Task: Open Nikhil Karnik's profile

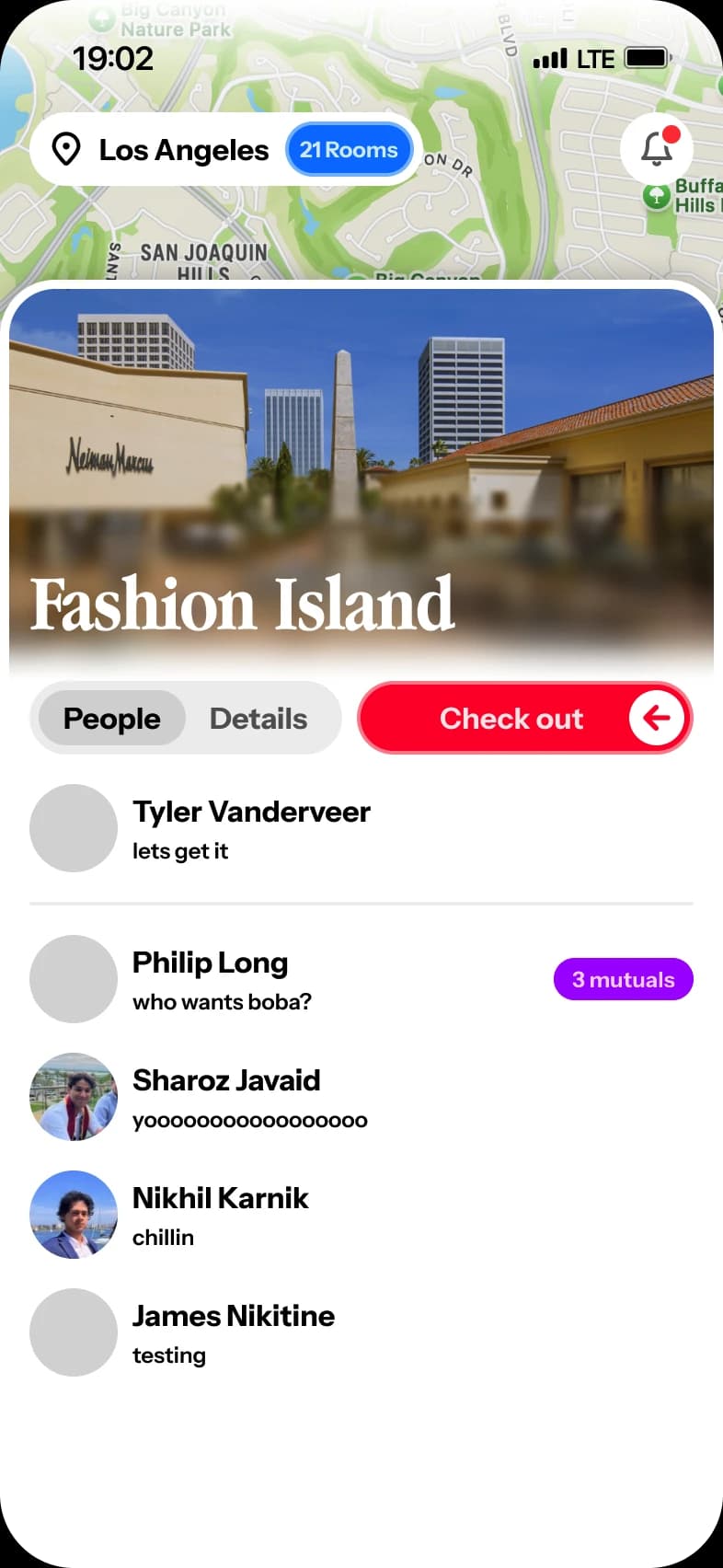Action: pos(221,1215)
